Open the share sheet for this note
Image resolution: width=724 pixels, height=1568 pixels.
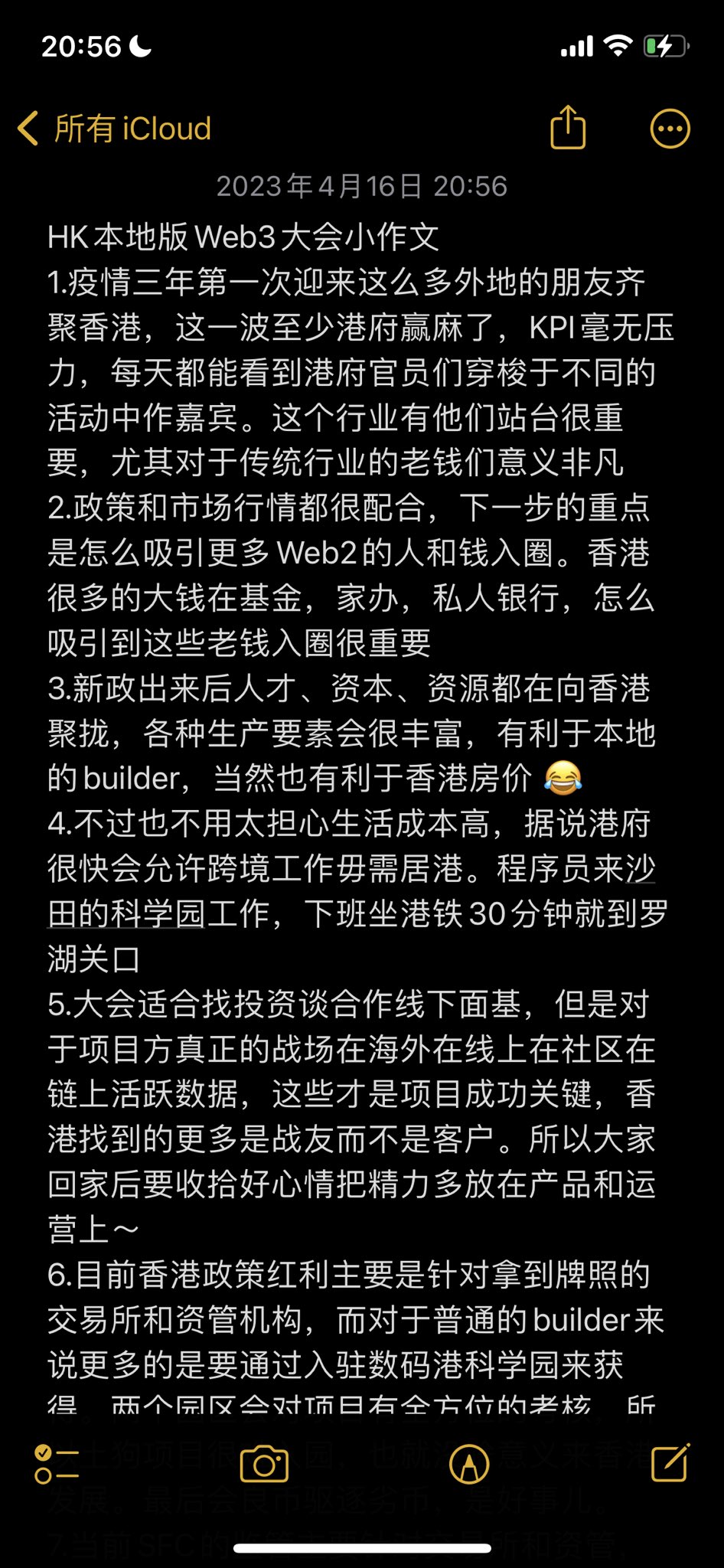tap(567, 128)
